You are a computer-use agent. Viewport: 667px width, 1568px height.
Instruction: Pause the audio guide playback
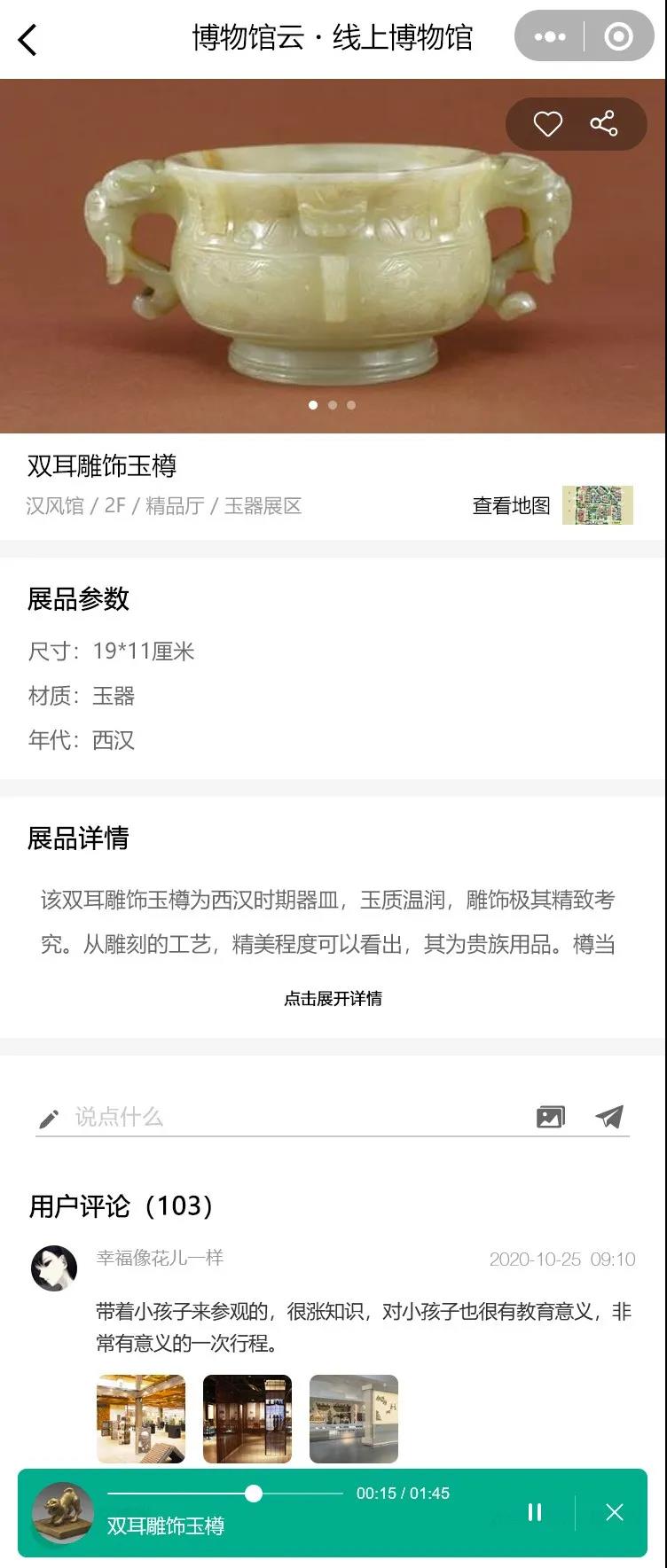pyautogui.click(x=535, y=1512)
